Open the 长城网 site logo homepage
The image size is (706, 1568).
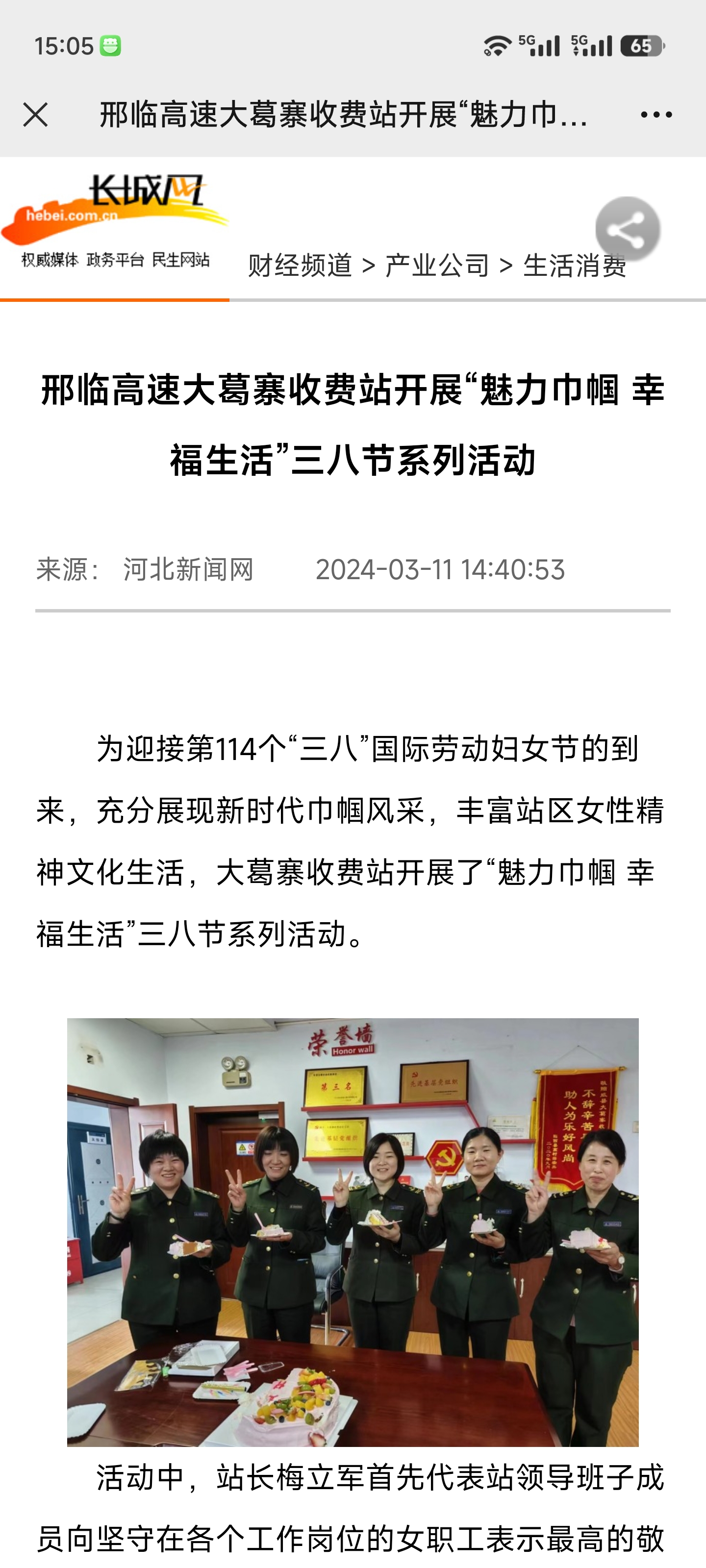click(x=115, y=221)
